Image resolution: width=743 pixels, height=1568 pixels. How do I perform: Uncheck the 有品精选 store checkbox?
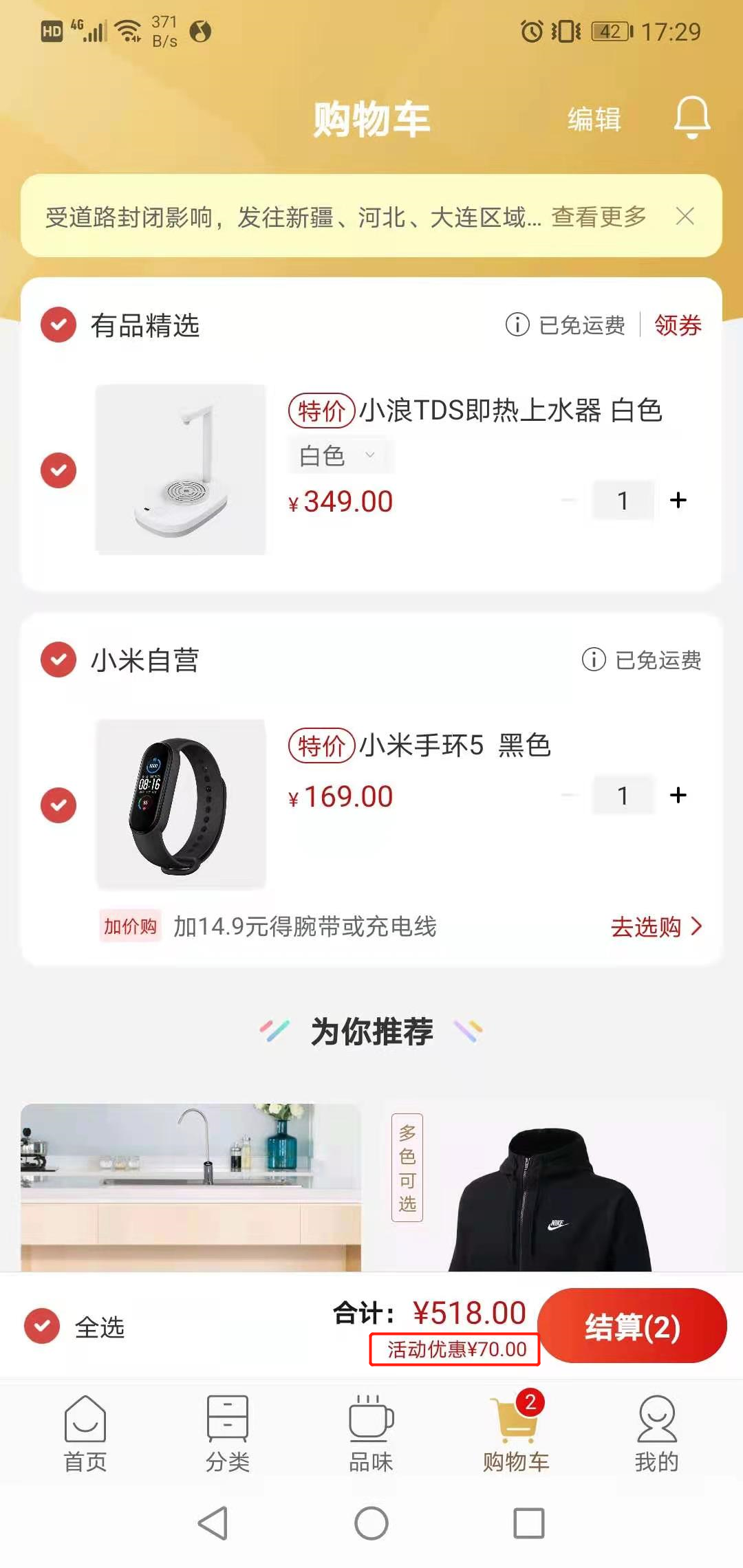pyautogui.click(x=58, y=326)
